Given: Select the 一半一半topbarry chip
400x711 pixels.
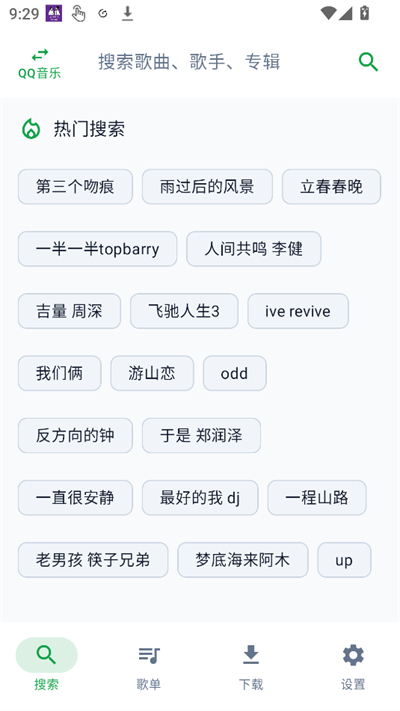Looking at the screenshot, I should click(x=98, y=249).
